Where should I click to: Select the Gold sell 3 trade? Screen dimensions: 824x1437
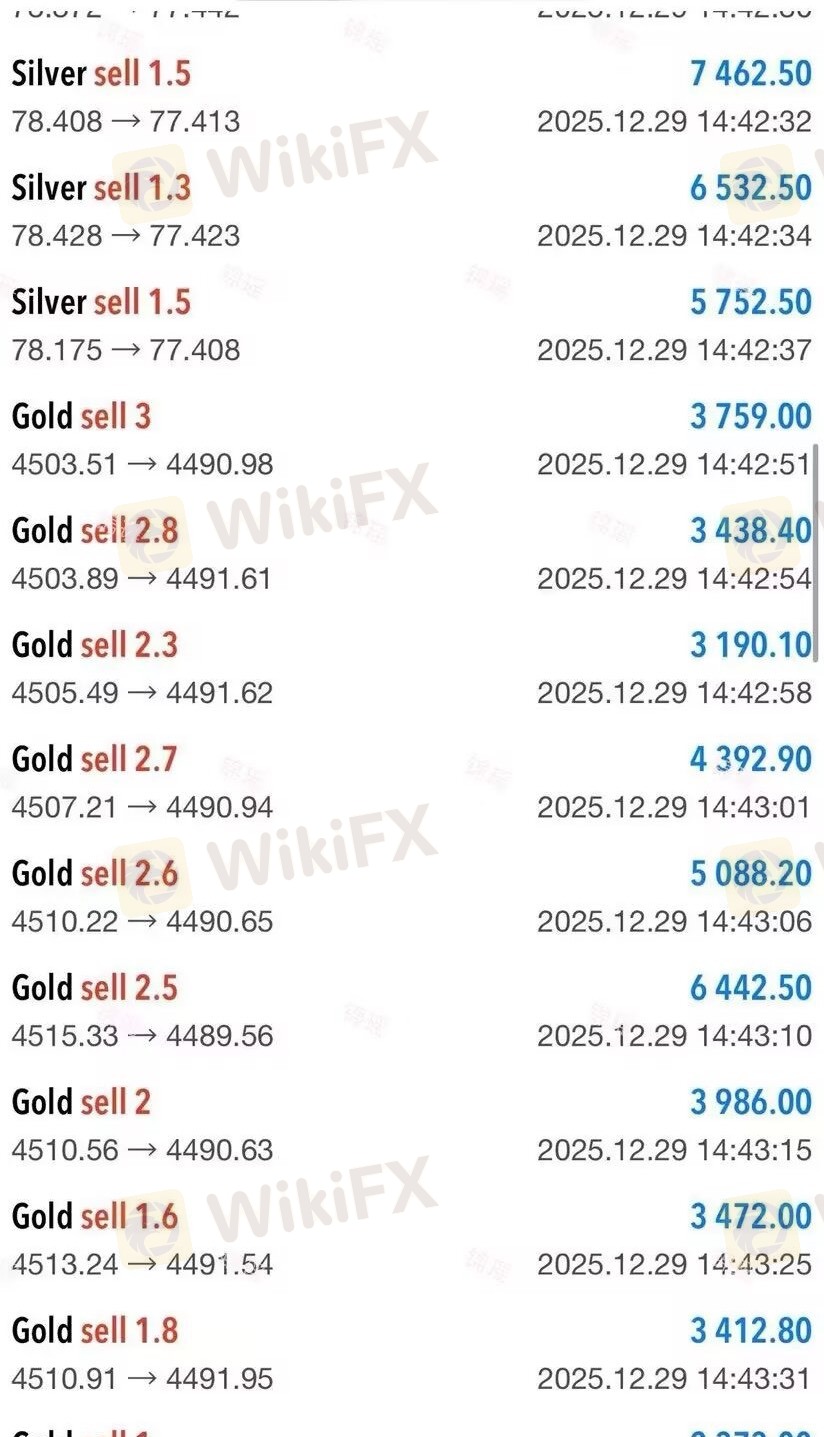[x=412, y=440]
